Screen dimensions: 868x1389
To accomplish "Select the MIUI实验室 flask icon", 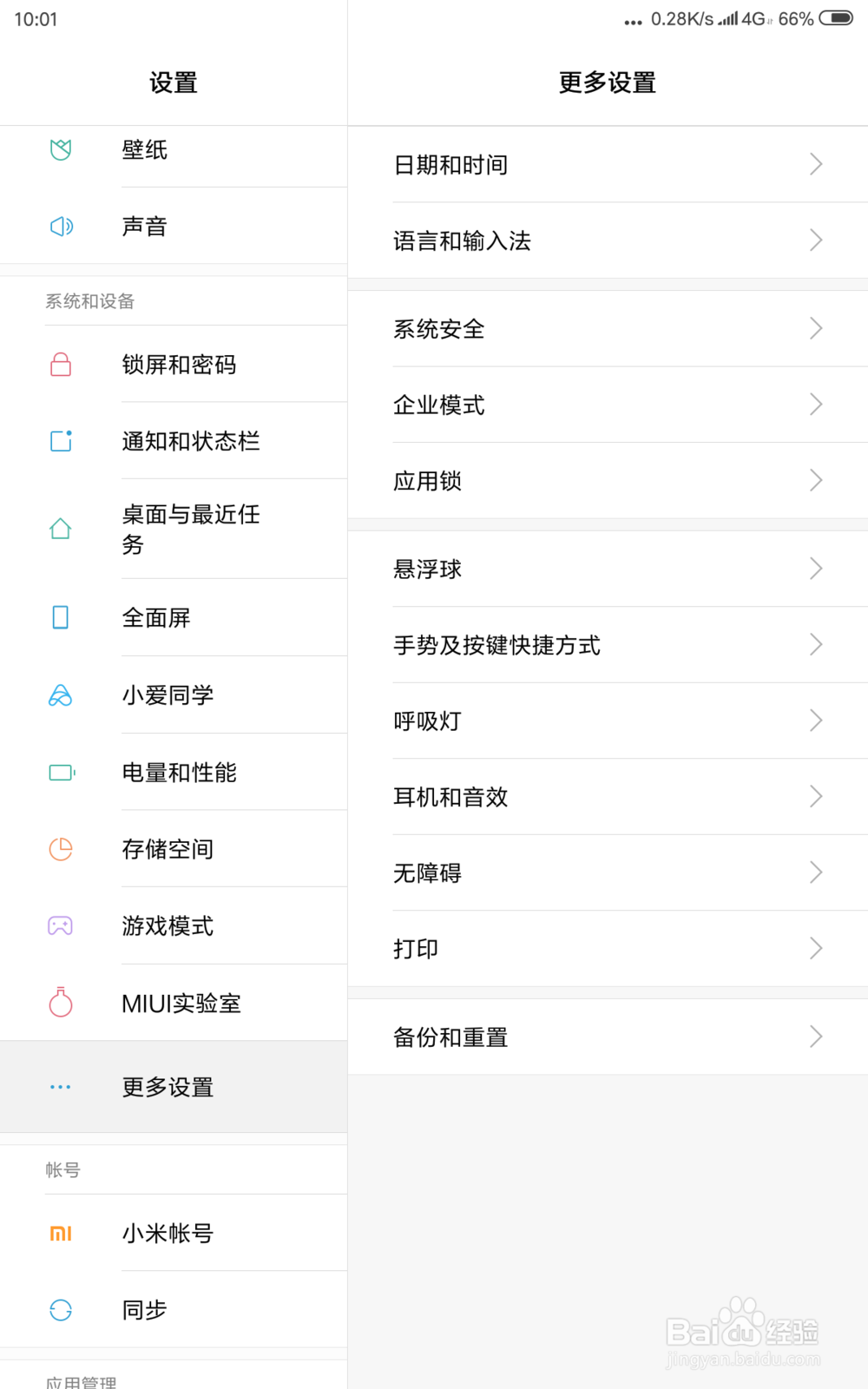I will point(60,1003).
